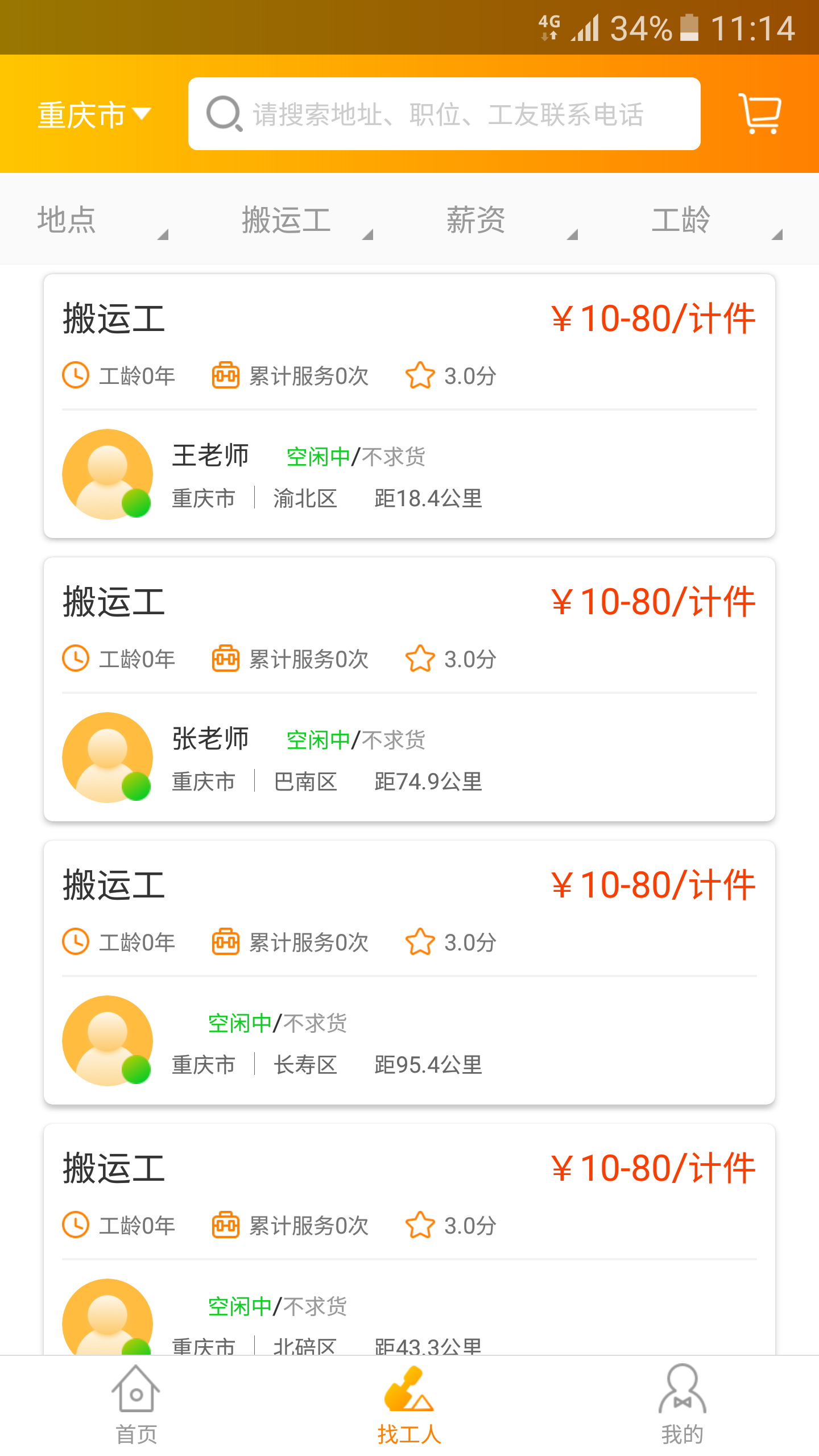Expand the 地点 location filter
The width and height of the screenshot is (819, 1456).
pyautogui.click(x=102, y=220)
